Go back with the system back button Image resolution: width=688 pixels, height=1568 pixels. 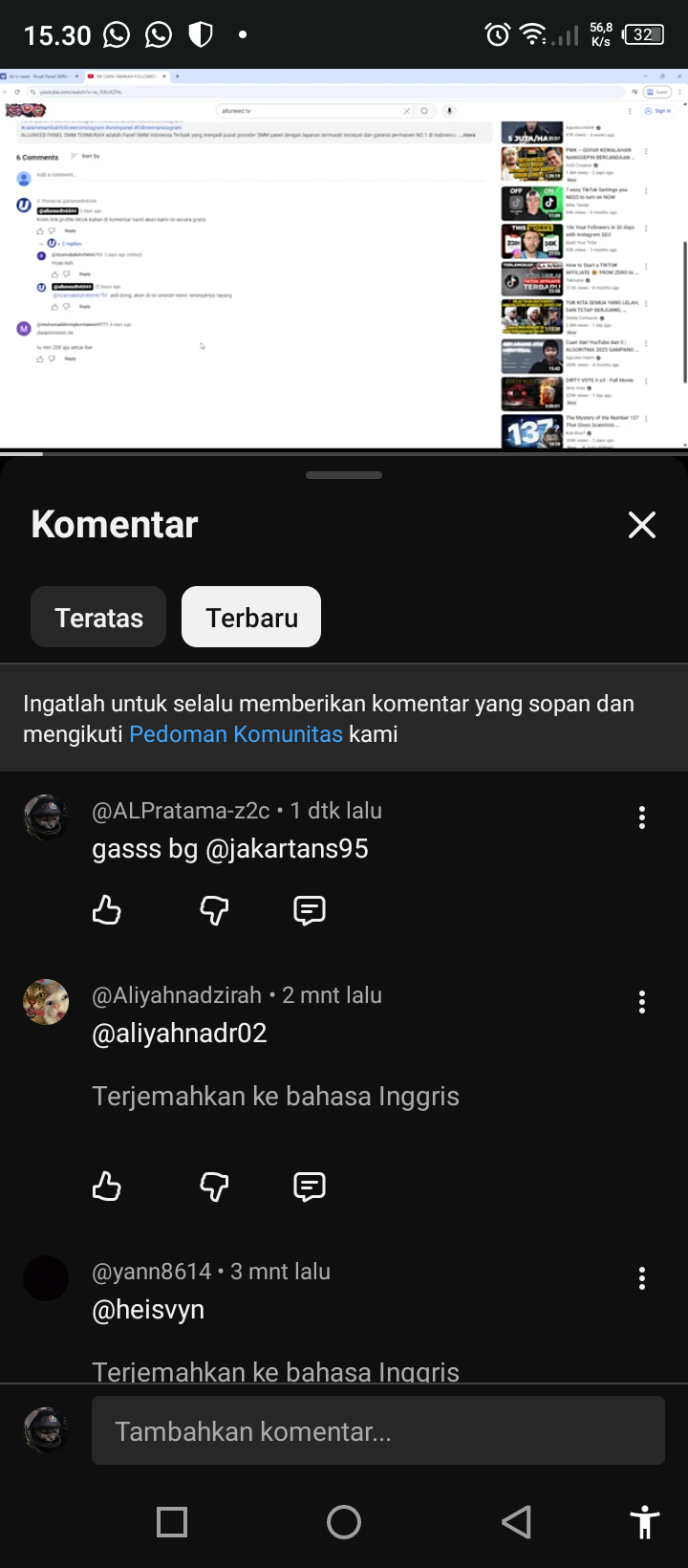pyautogui.click(x=516, y=1522)
